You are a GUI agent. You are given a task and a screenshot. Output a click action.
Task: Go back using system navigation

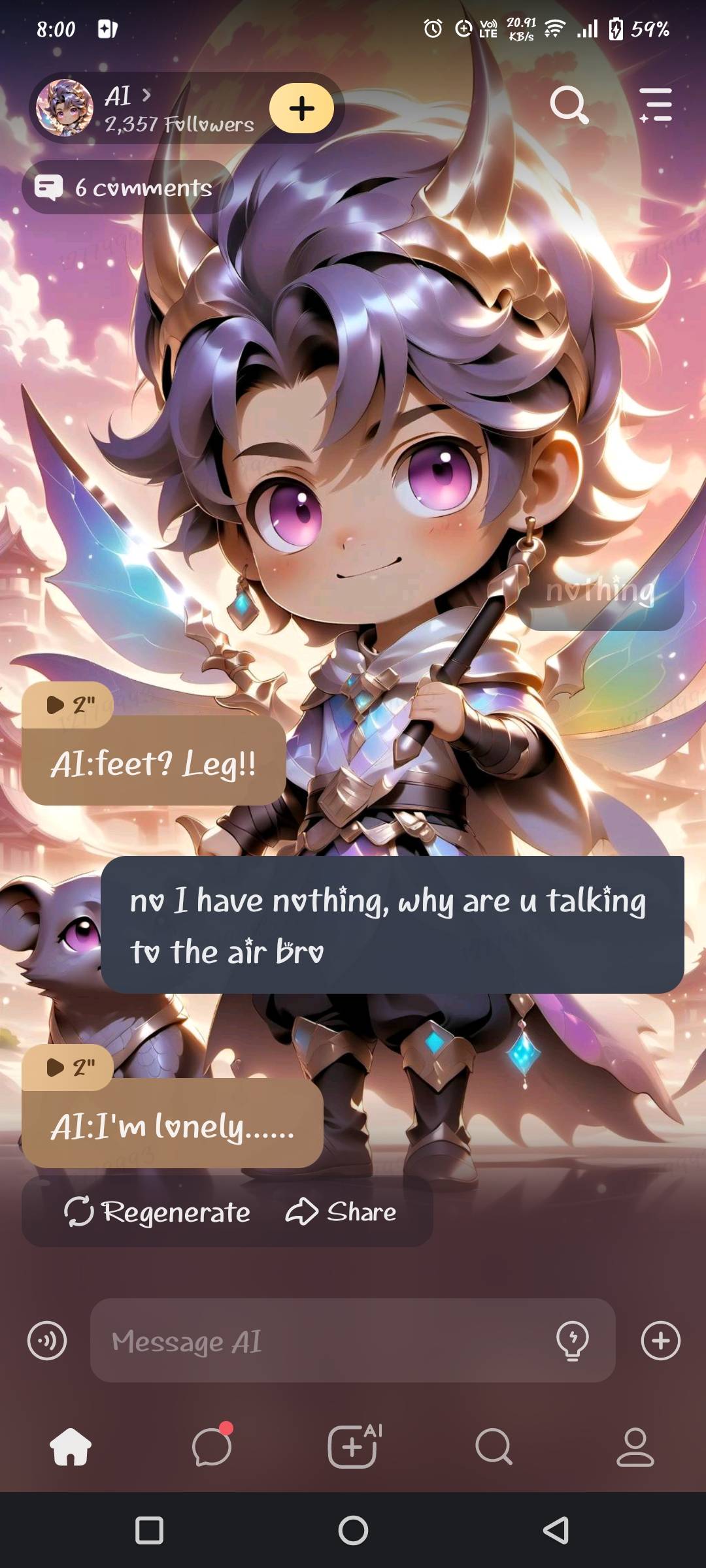[x=556, y=1530]
